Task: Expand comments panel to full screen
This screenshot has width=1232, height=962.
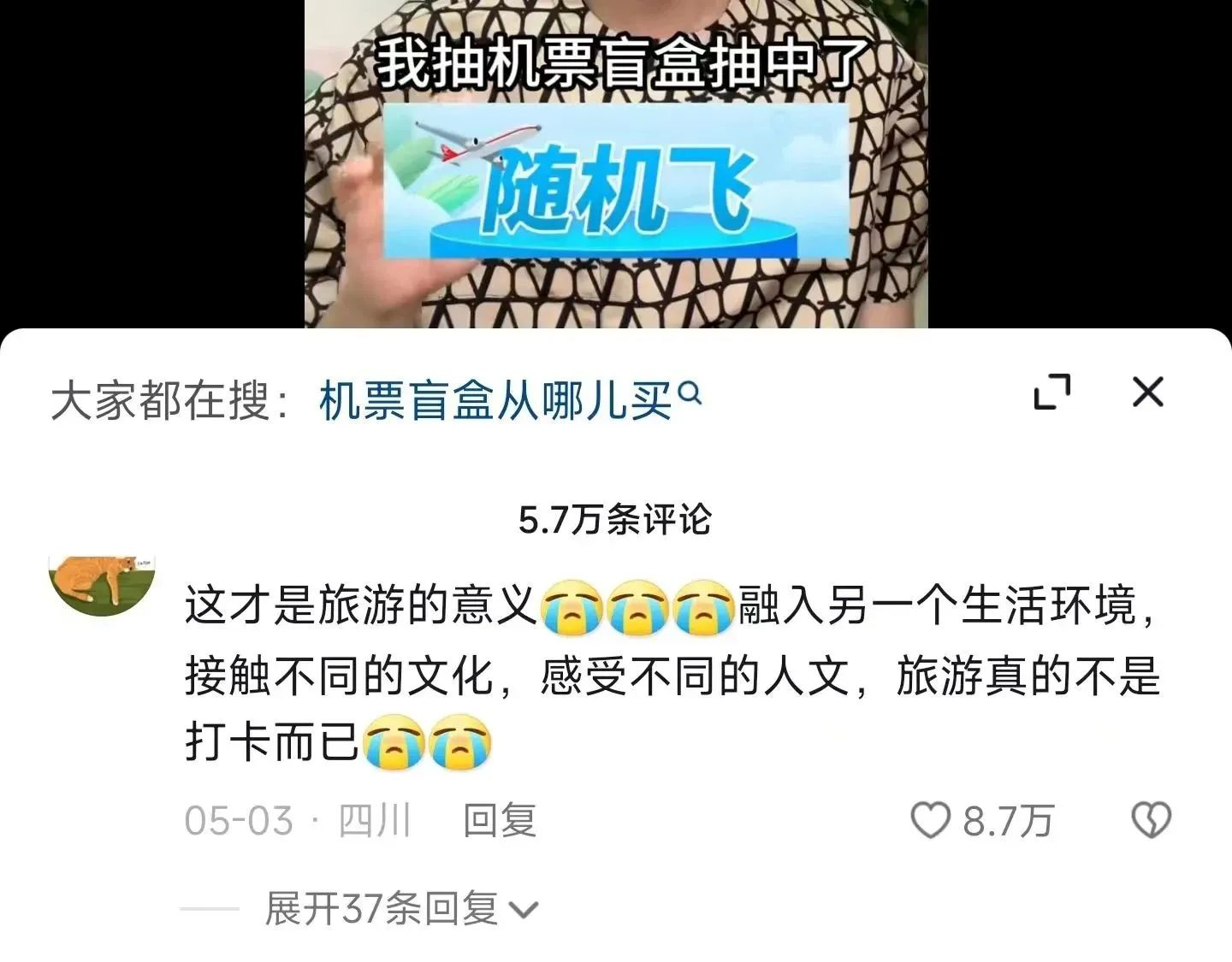Action: [1052, 392]
